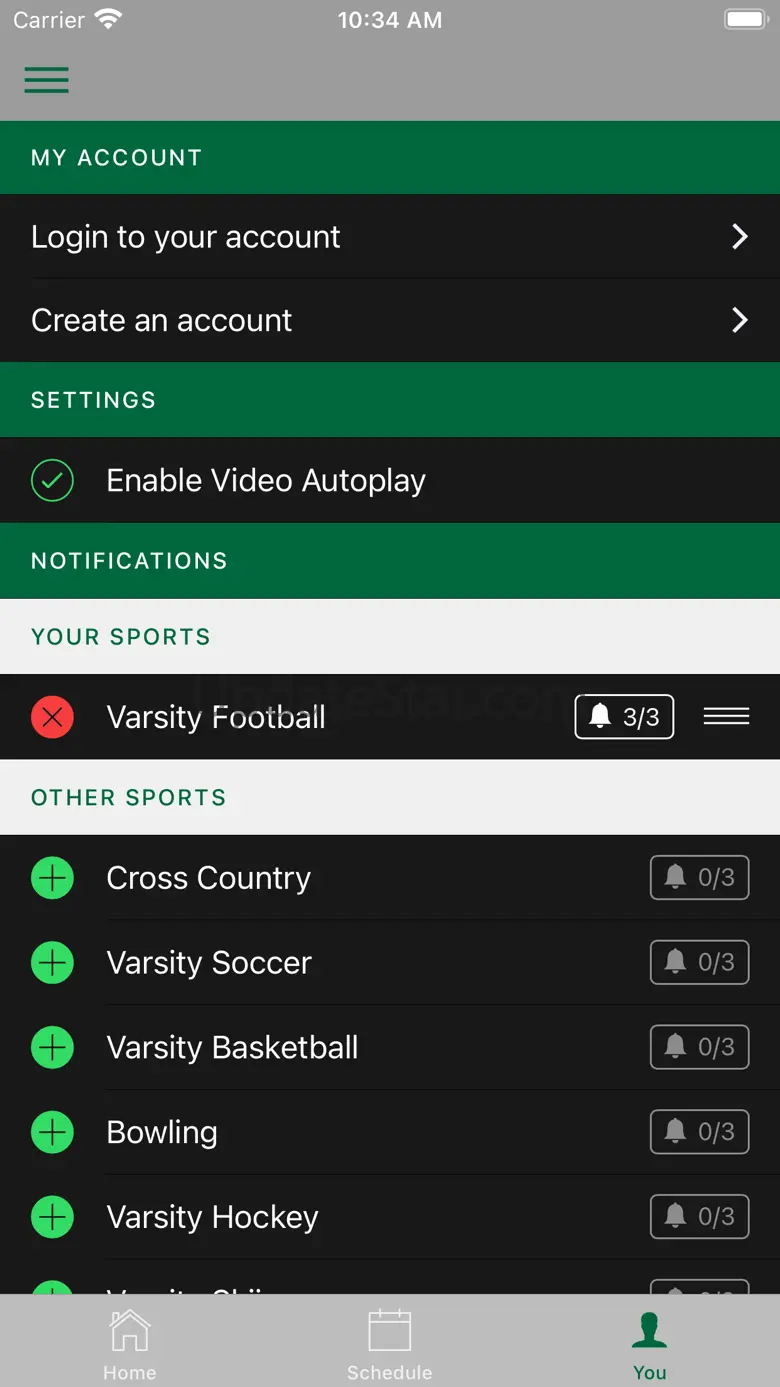Image resolution: width=780 pixels, height=1387 pixels.
Task: Toggle Enable Video Autoplay
Action: 52,481
